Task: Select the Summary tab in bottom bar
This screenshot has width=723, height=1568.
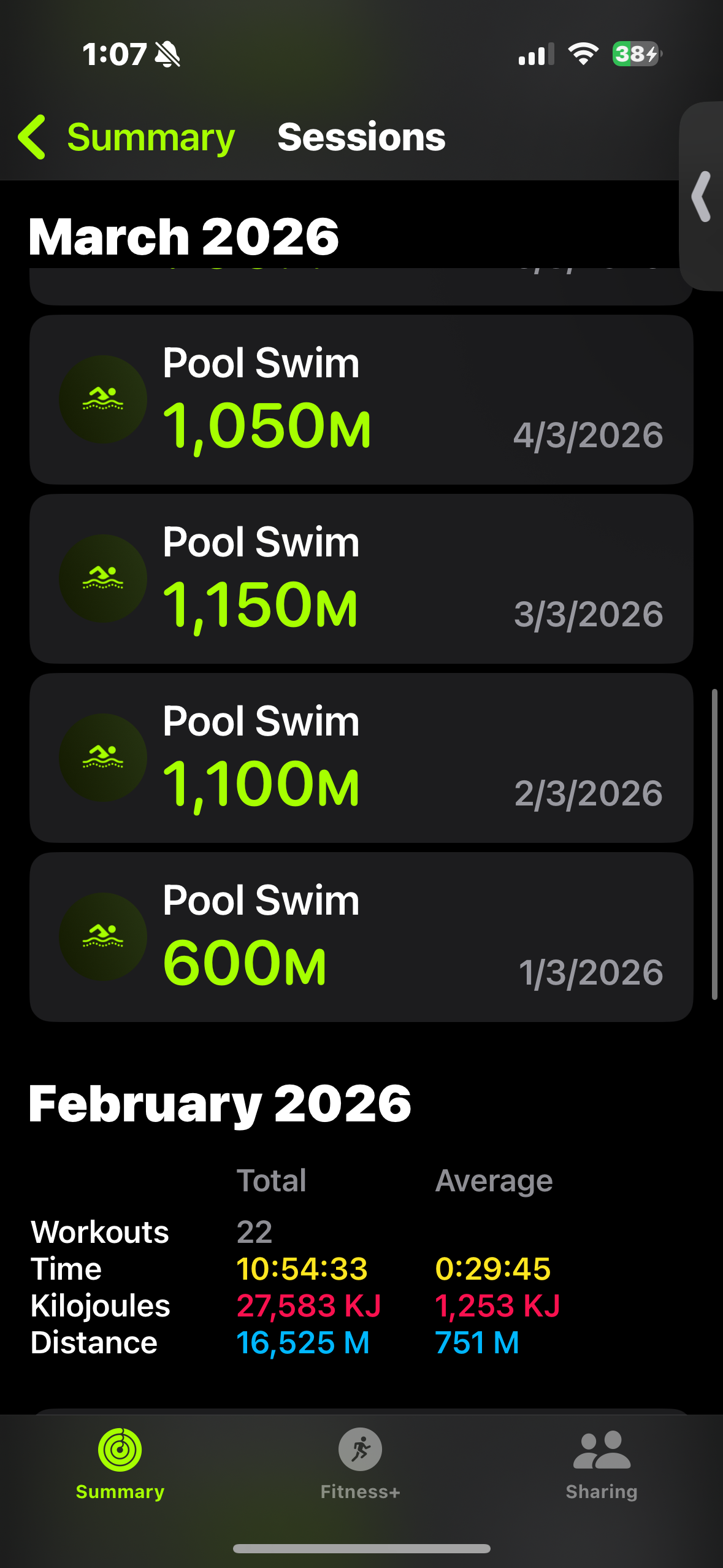Action: pos(120,1462)
